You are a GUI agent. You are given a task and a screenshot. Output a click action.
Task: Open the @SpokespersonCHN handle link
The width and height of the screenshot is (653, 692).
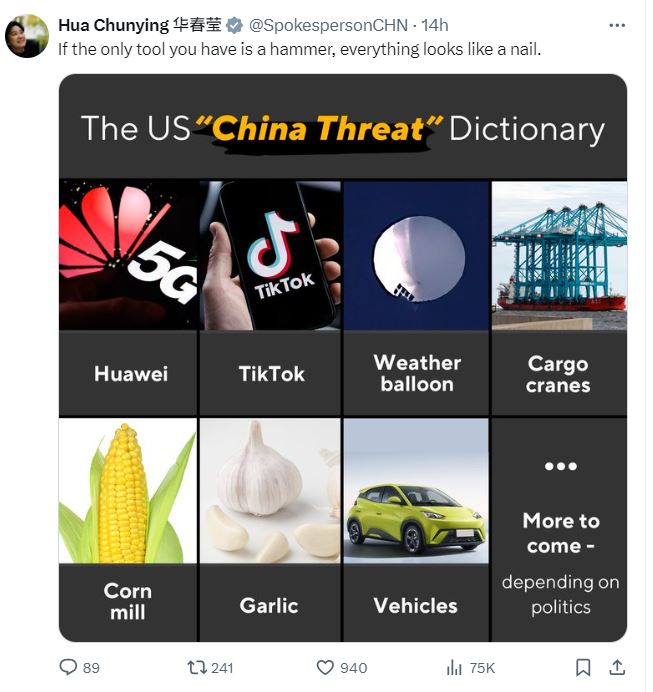[328, 24]
